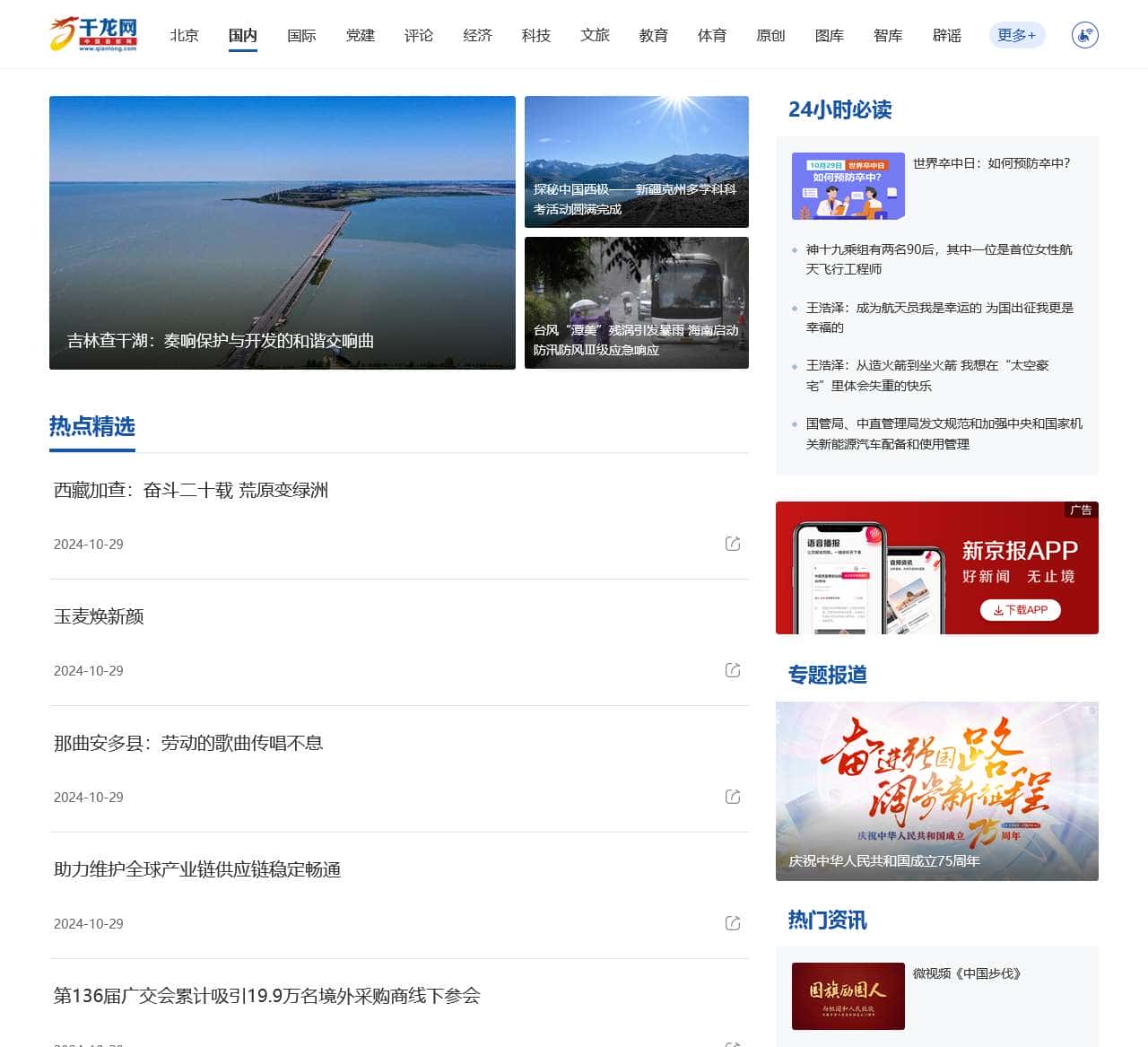The width and height of the screenshot is (1148, 1047).
Task: Open the 探秘中国西极 article tile
Action: click(636, 161)
